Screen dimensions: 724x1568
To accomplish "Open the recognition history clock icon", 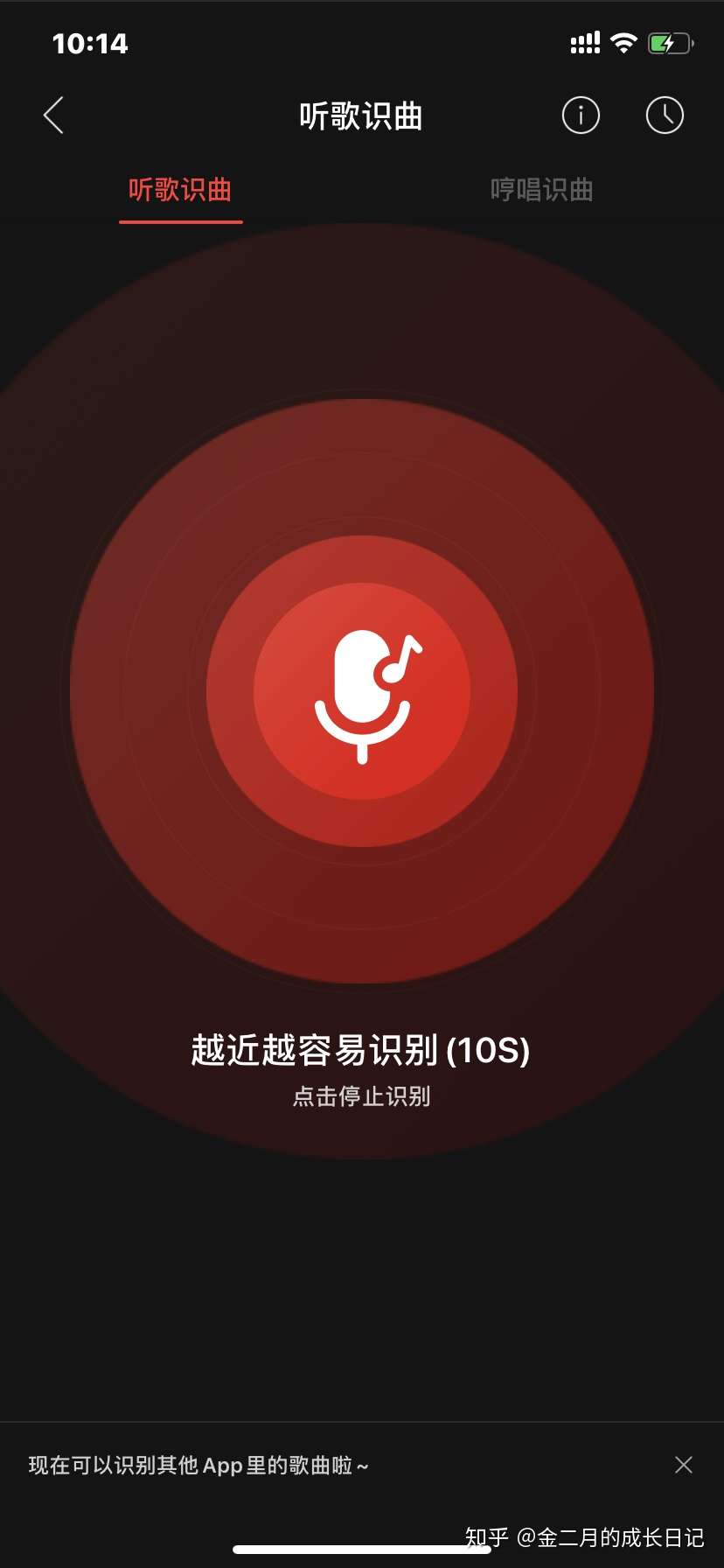I will pyautogui.click(x=665, y=115).
